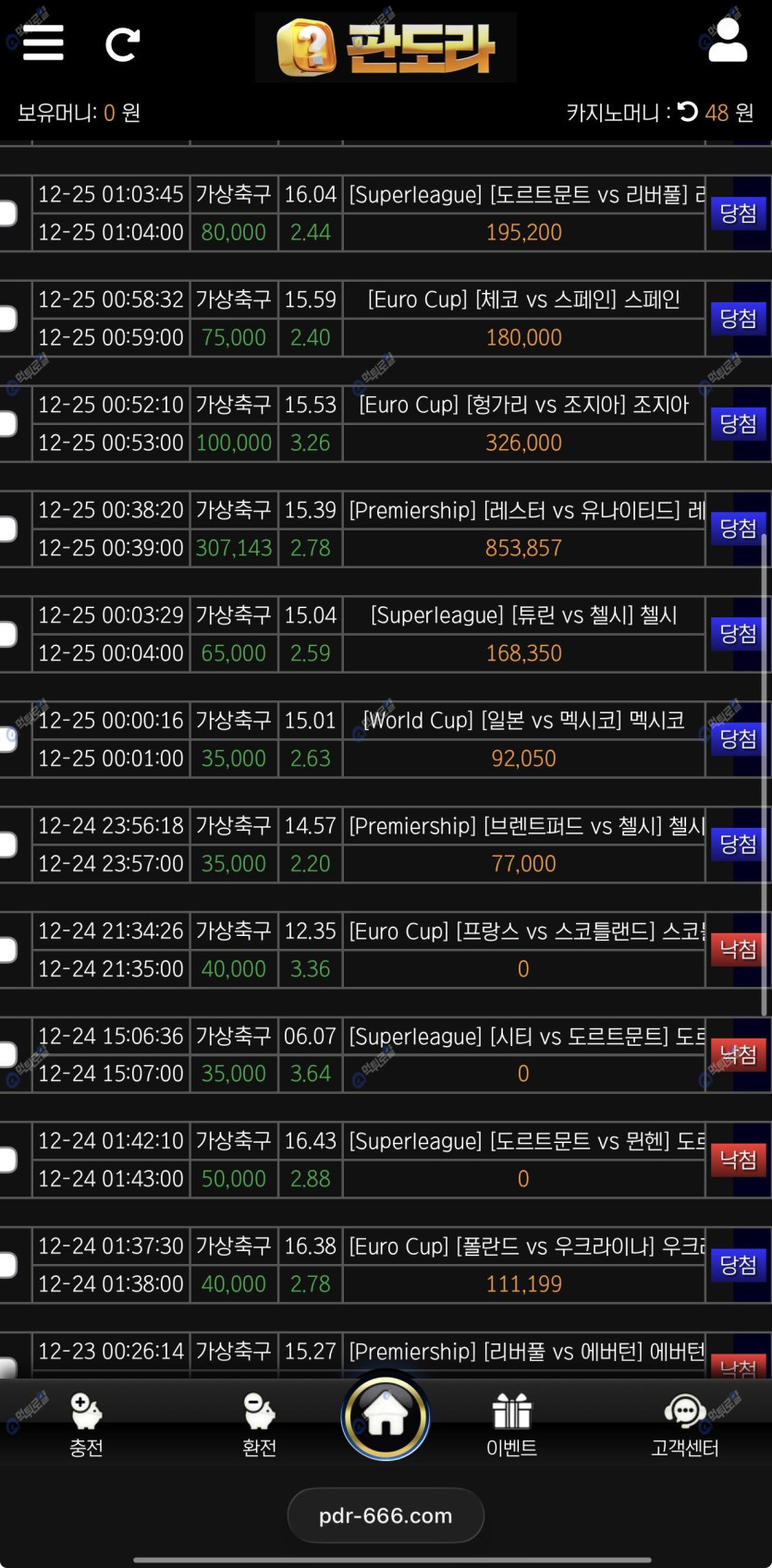
Task: Open the 충전 (deposit) tab
Action: coord(86,1425)
